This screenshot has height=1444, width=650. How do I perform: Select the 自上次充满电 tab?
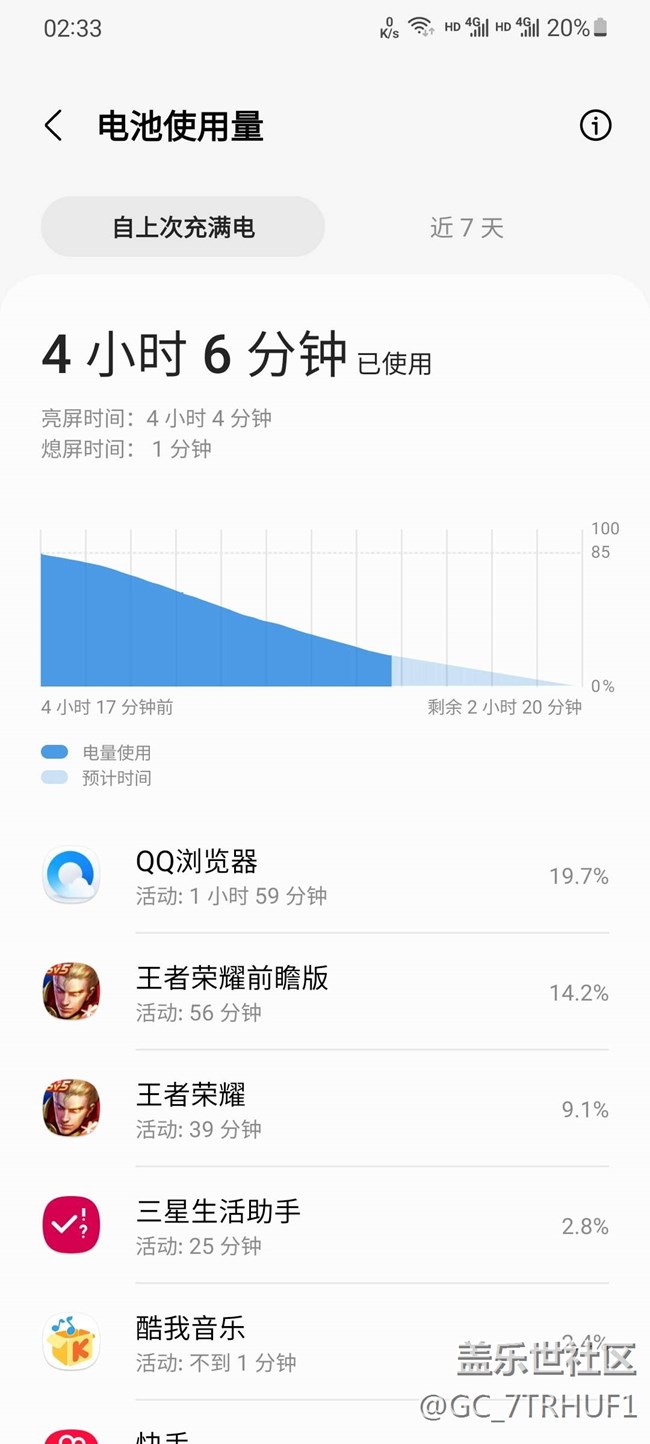(183, 227)
